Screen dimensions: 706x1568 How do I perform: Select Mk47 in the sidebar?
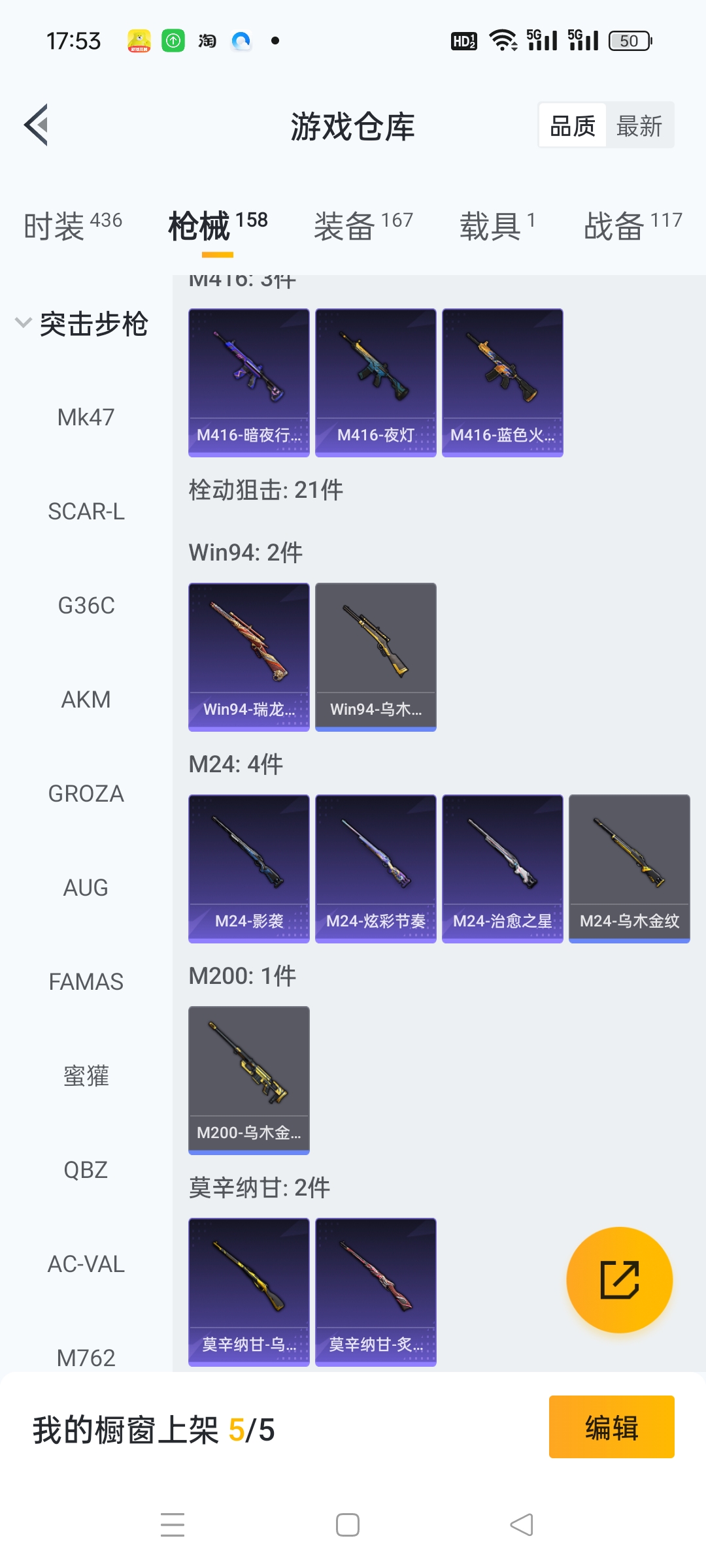coord(86,417)
